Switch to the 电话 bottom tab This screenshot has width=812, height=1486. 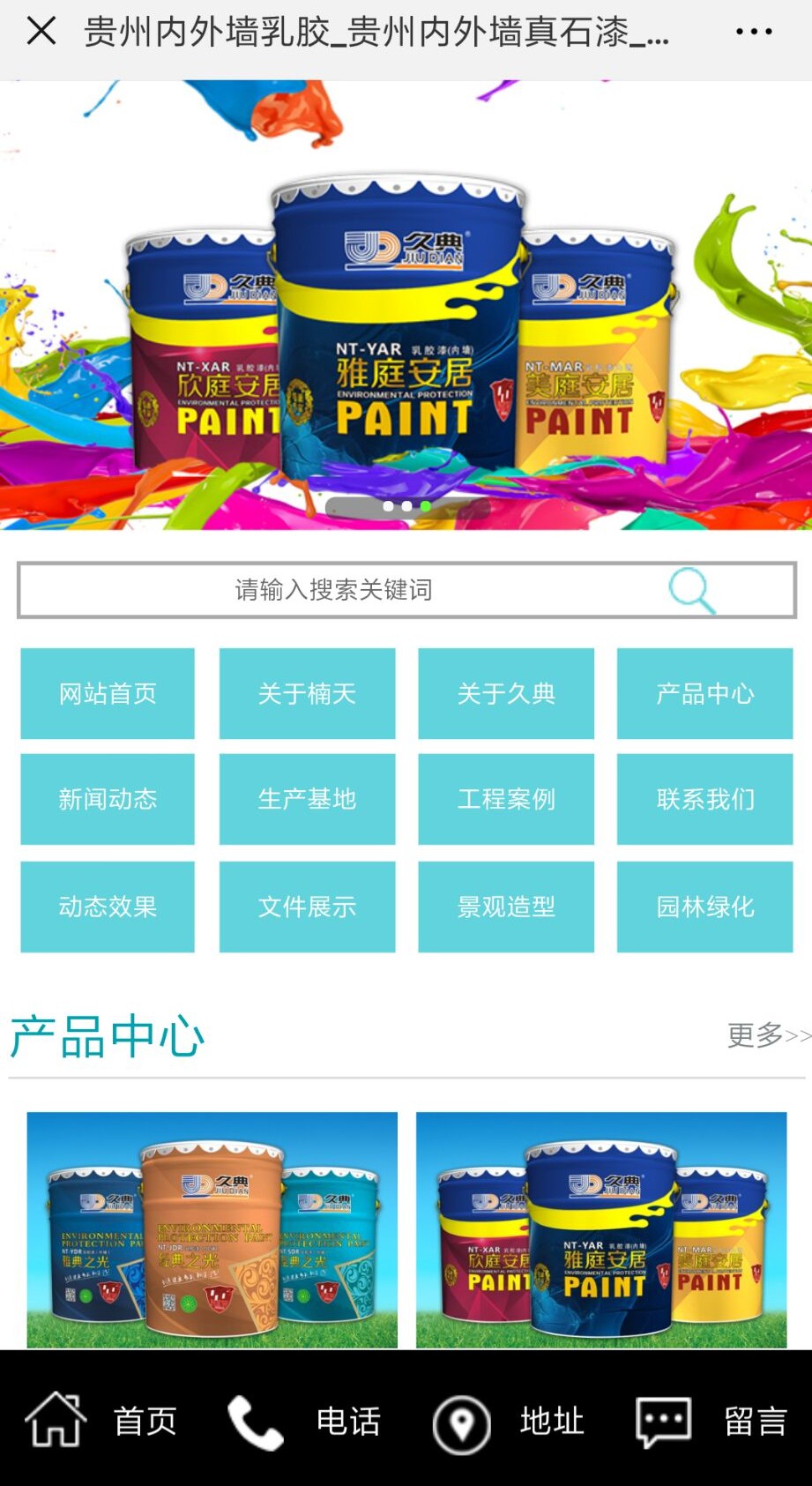(304, 1421)
